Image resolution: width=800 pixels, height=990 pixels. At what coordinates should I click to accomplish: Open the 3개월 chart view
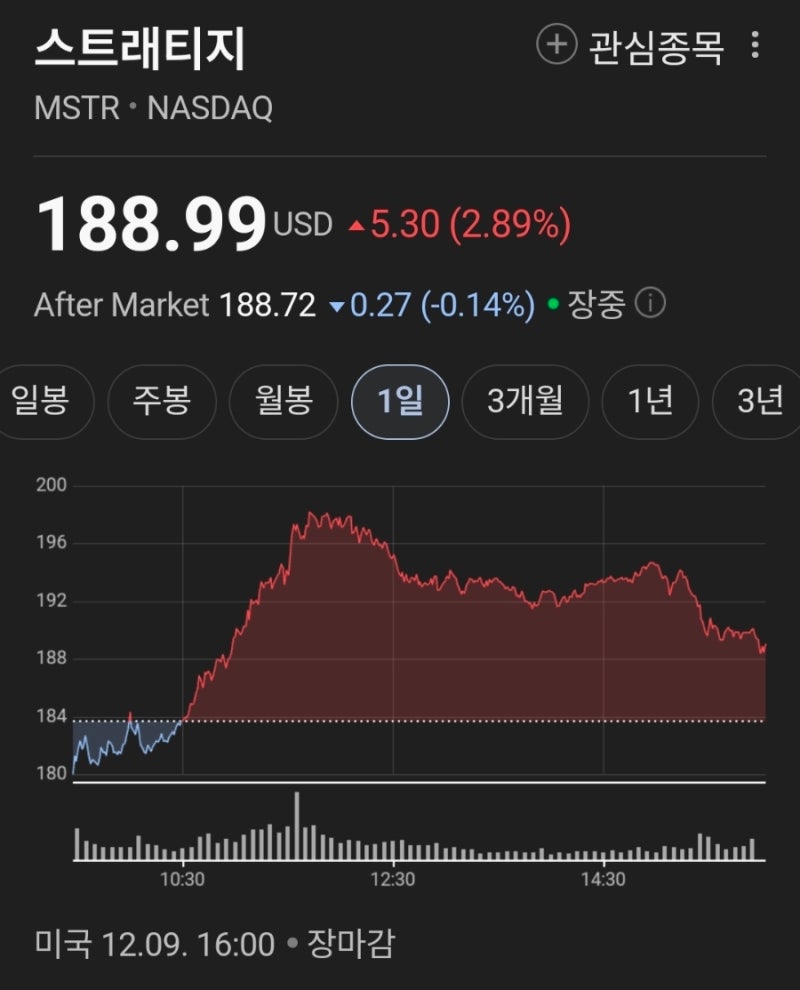[524, 401]
